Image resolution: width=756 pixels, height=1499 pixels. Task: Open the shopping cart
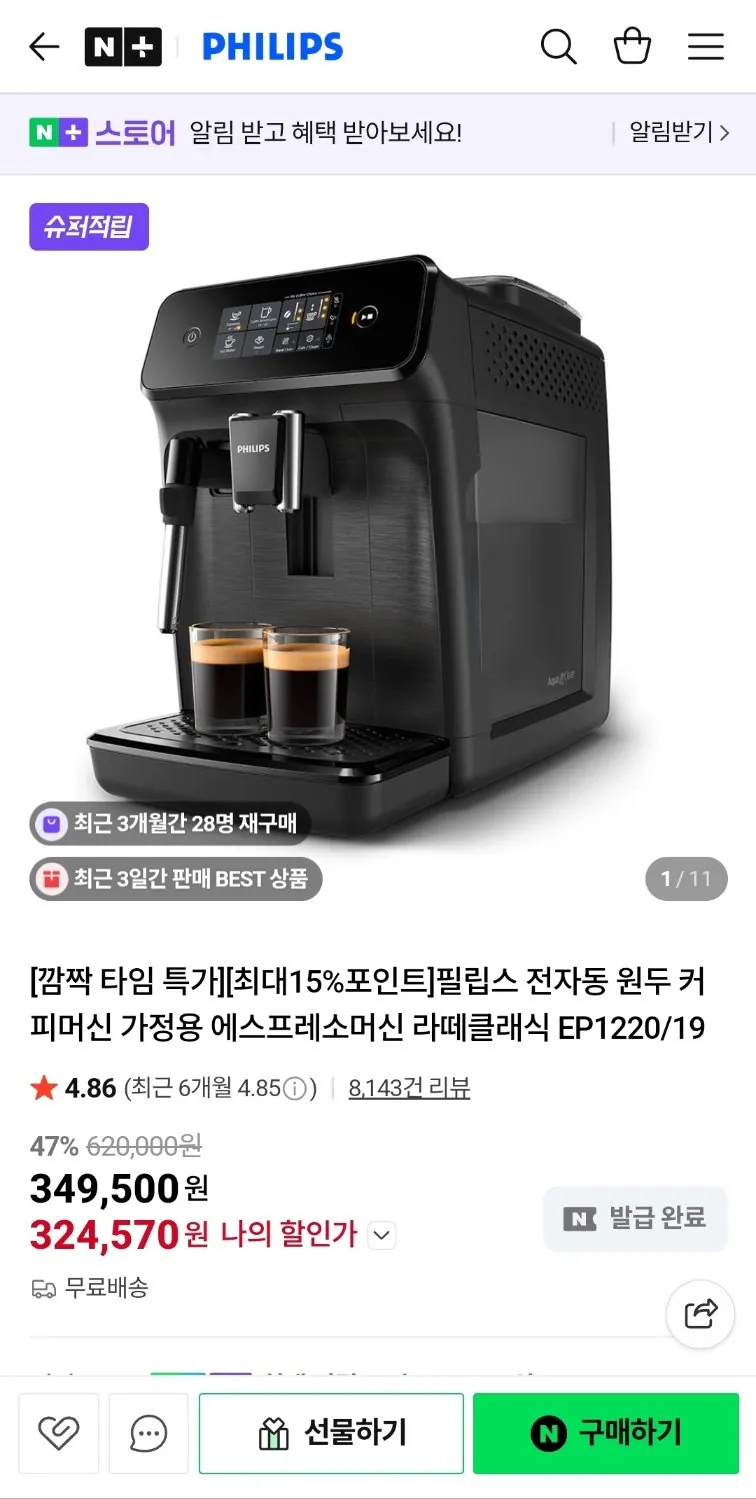click(x=633, y=46)
